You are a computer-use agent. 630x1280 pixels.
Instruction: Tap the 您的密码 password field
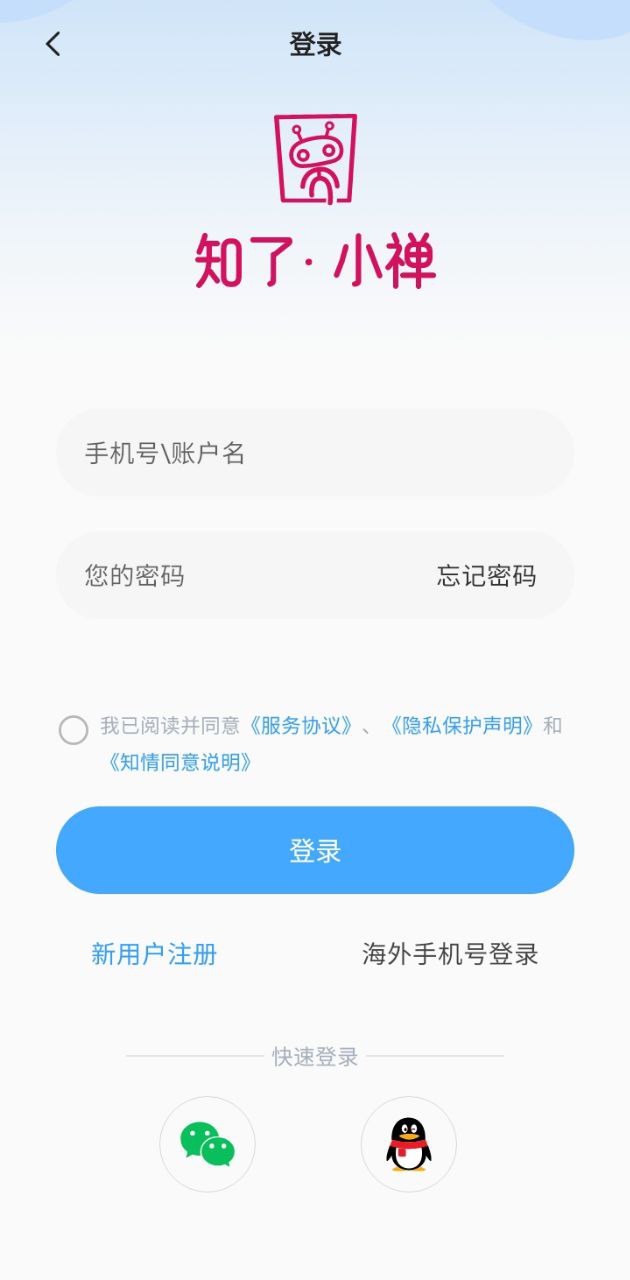tap(240, 576)
